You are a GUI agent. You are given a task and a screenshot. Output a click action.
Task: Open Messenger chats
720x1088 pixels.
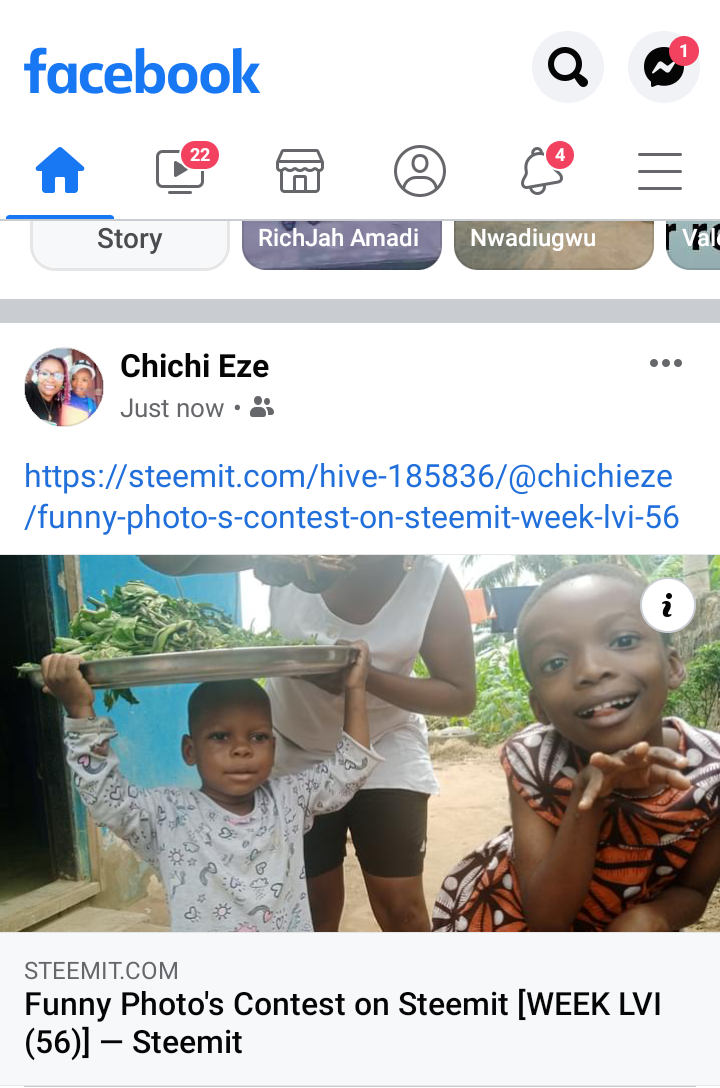pos(663,68)
